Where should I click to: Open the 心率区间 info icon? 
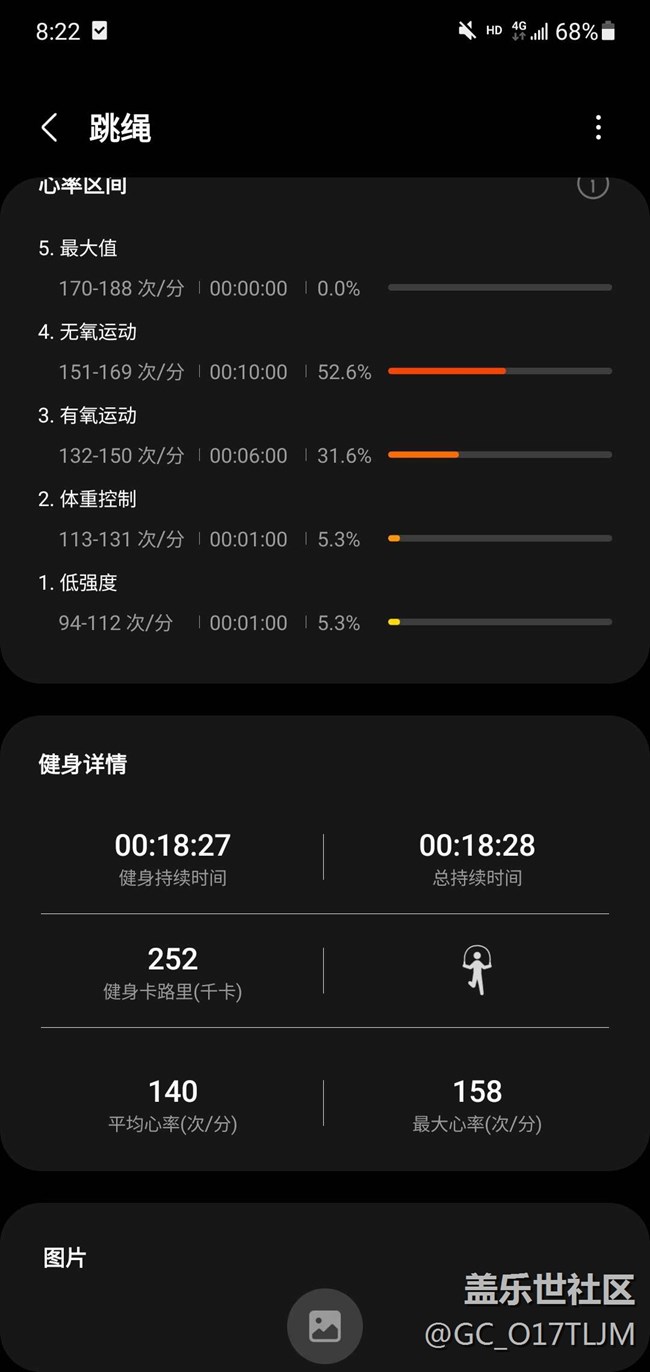(x=592, y=186)
